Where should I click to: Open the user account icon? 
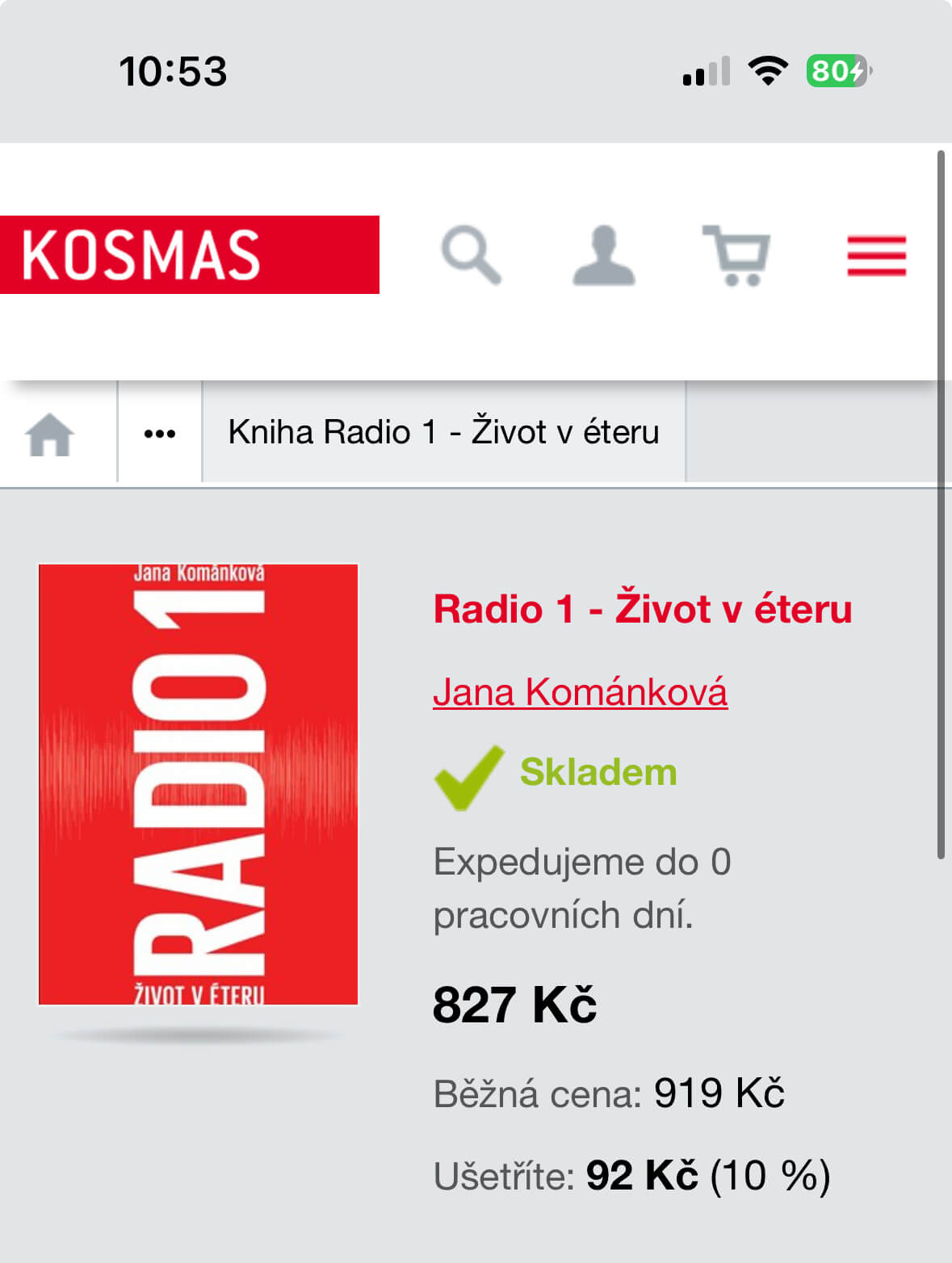pyautogui.click(x=604, y=255)
